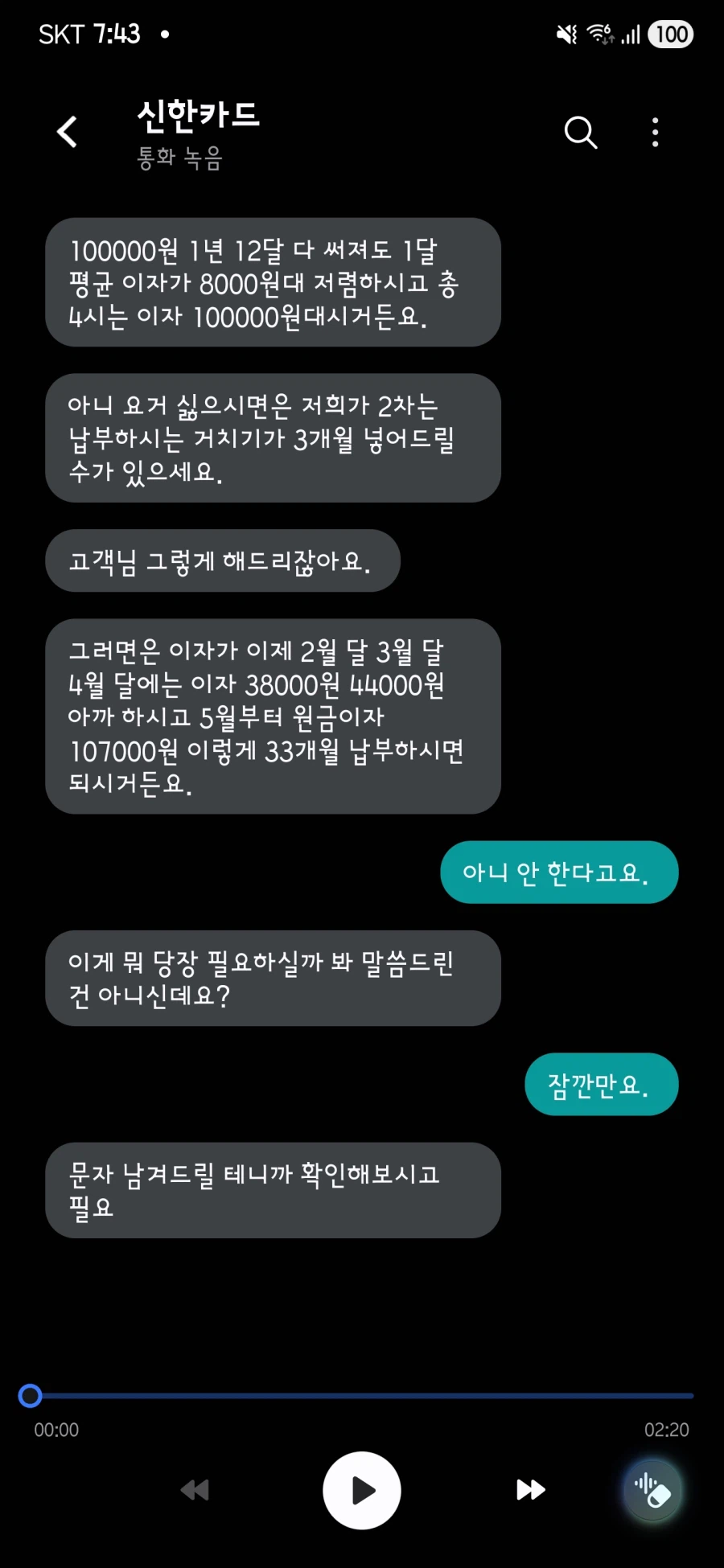Rewind the recording playback
724x1568 pixels.
[x=195, y=1490]
